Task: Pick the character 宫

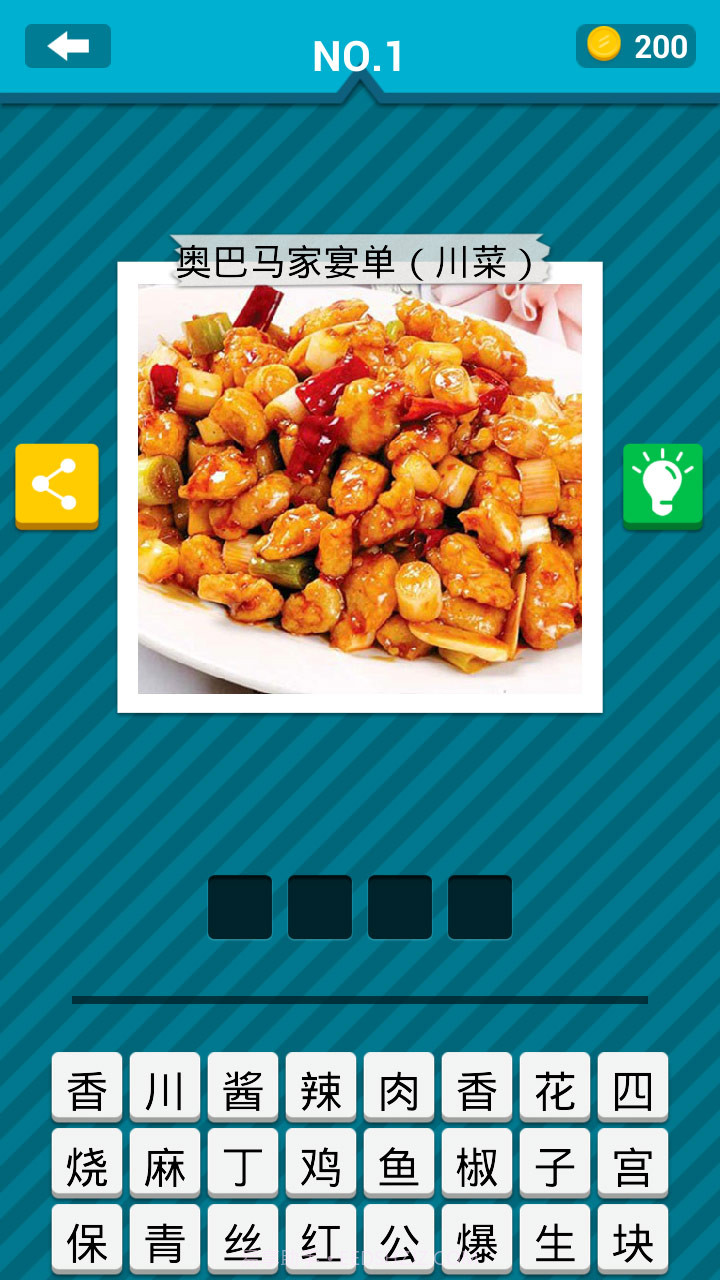Action: tap(633, 1166)
